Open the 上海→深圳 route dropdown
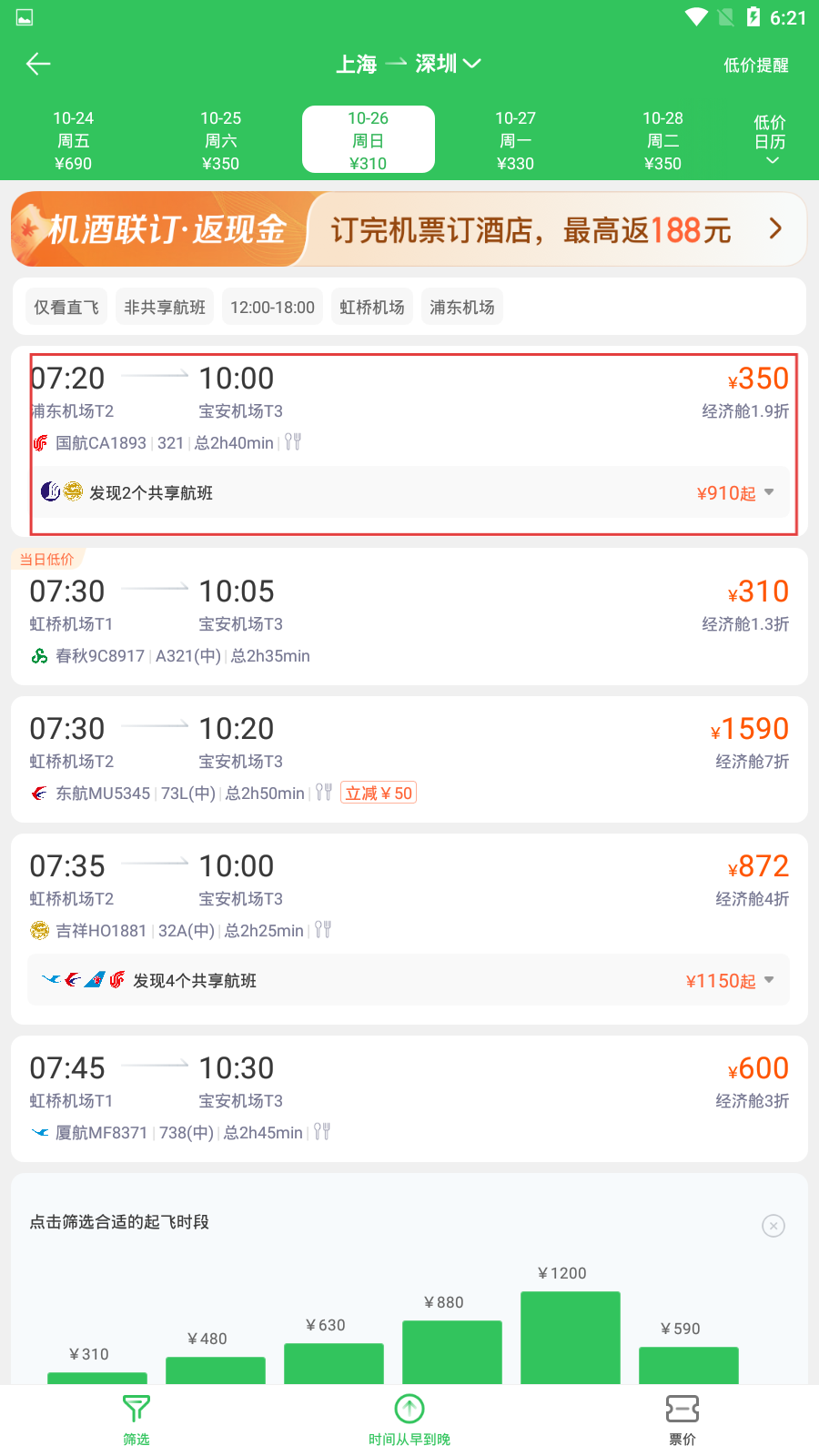 (x=409, y=64)
